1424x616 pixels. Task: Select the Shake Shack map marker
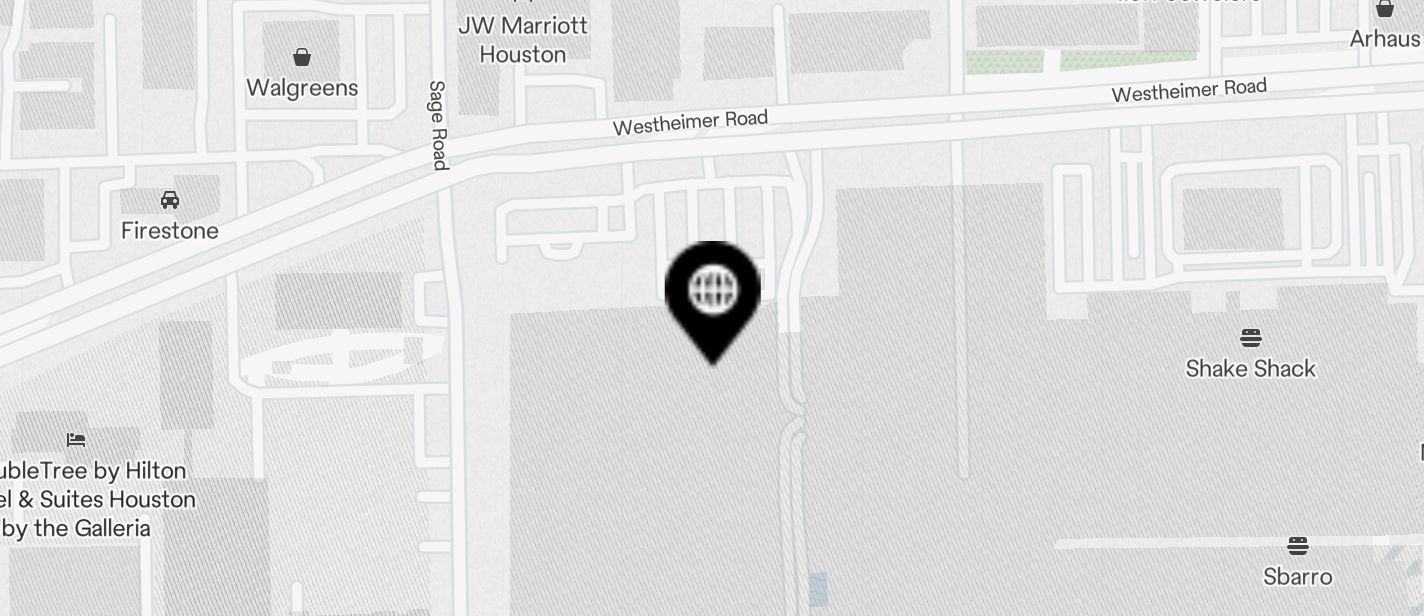tap(1250, 338)
